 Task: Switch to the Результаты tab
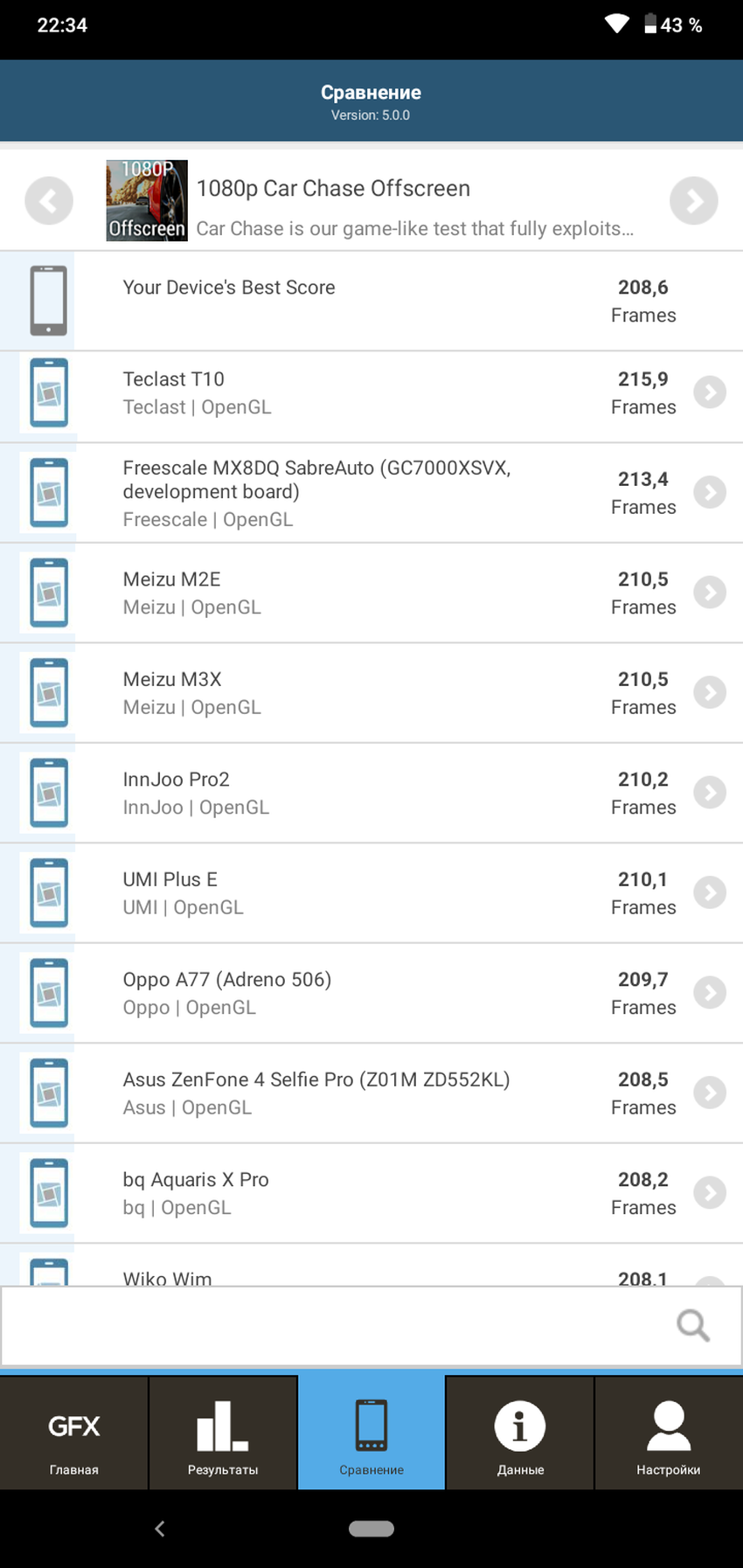click(223, 1433)
